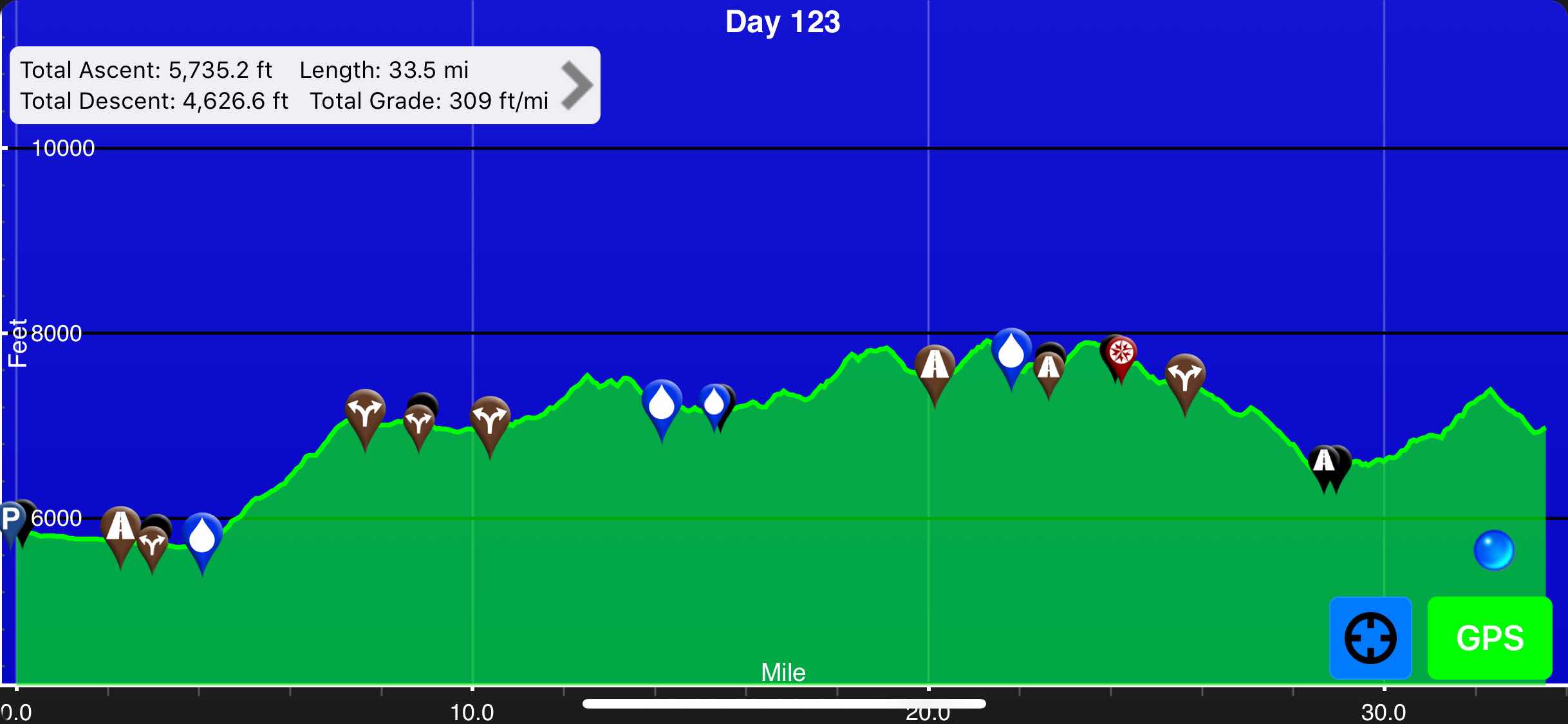
Task: Tap the brown road marker near mile 2
Action: pyautogui.click(x=120, y=529)
